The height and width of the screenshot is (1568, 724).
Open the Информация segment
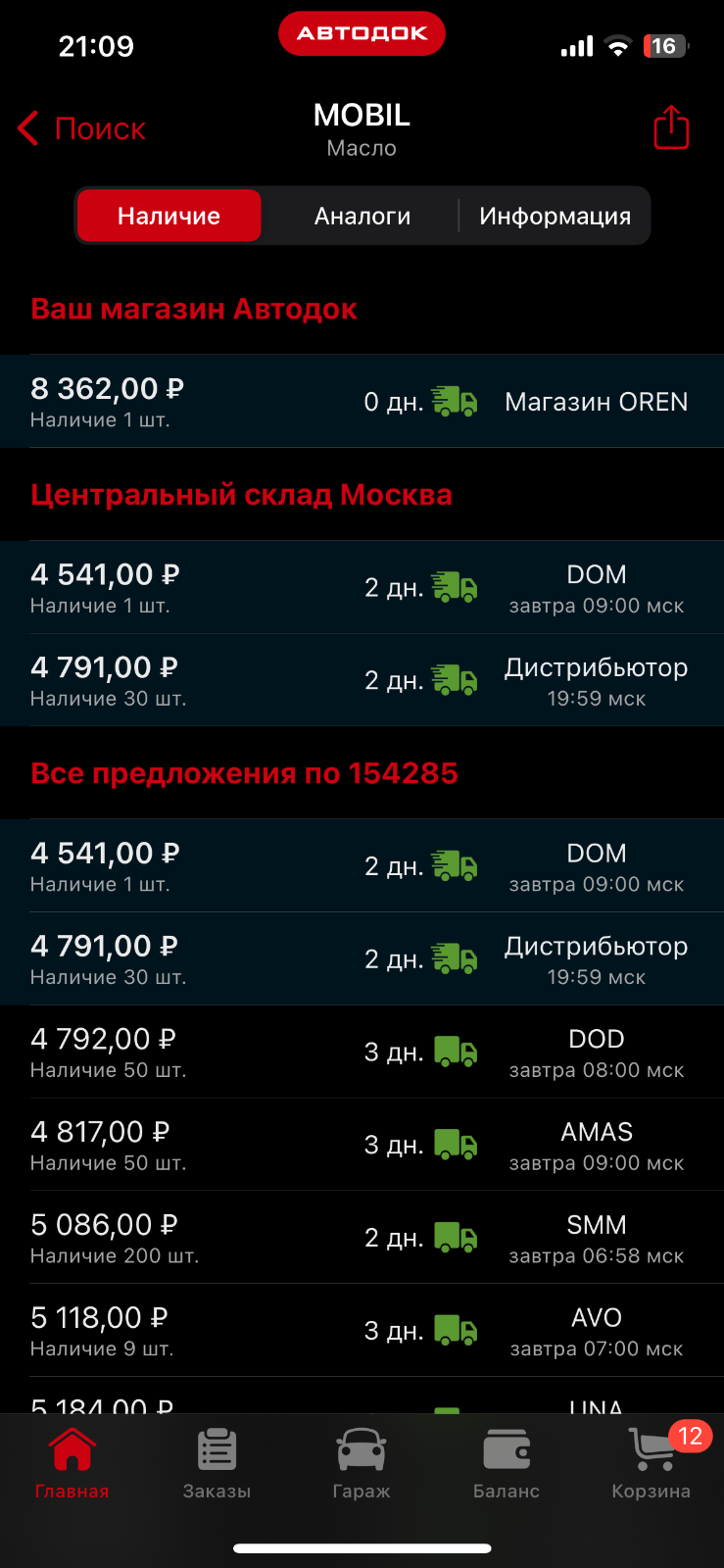point(555,216)
